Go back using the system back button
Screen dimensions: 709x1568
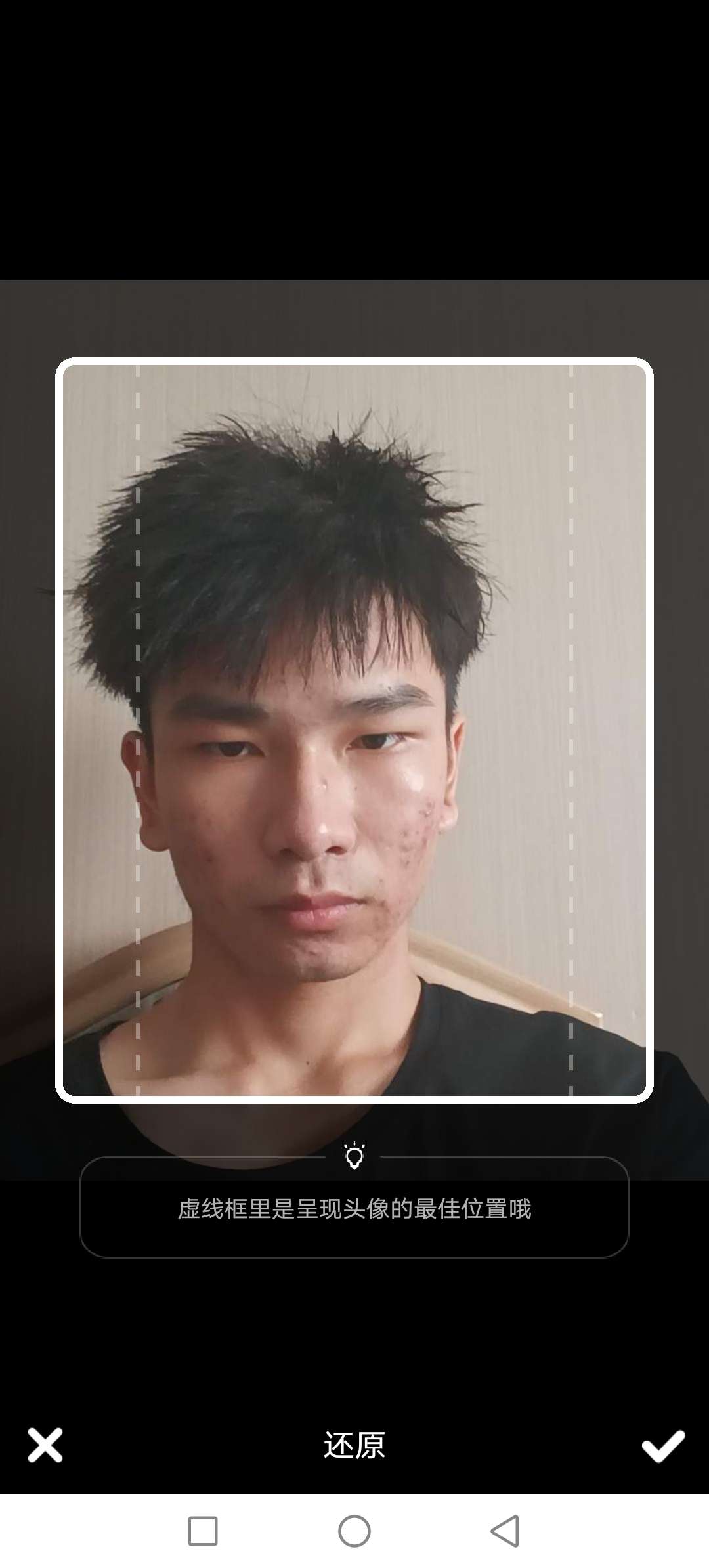tap(505, 1531)
